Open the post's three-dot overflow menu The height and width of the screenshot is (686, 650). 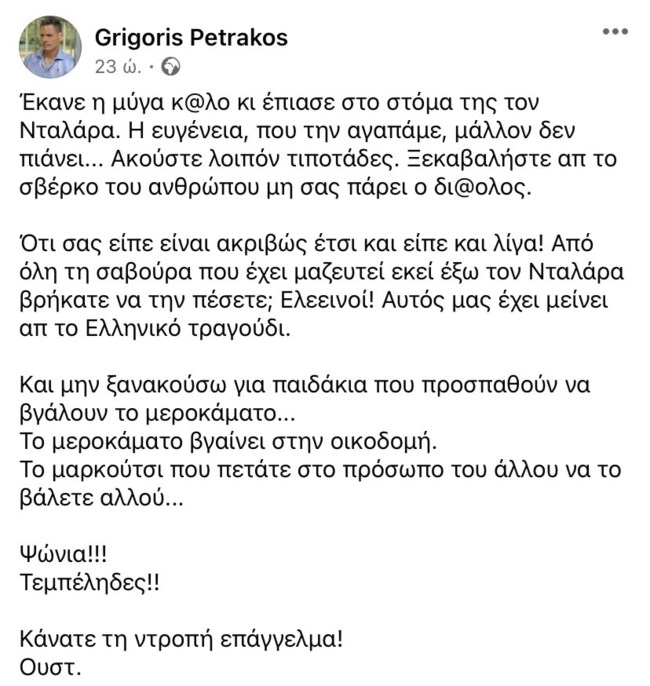[616, 32]
